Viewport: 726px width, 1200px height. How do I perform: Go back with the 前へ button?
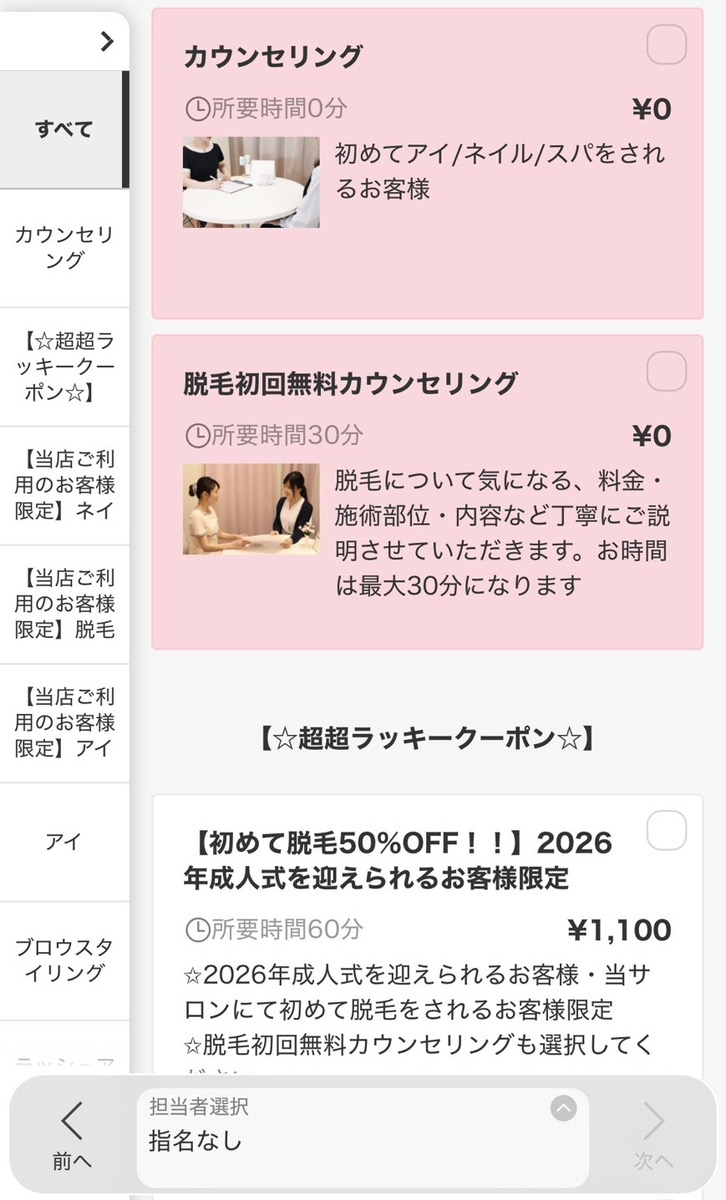72,1135
